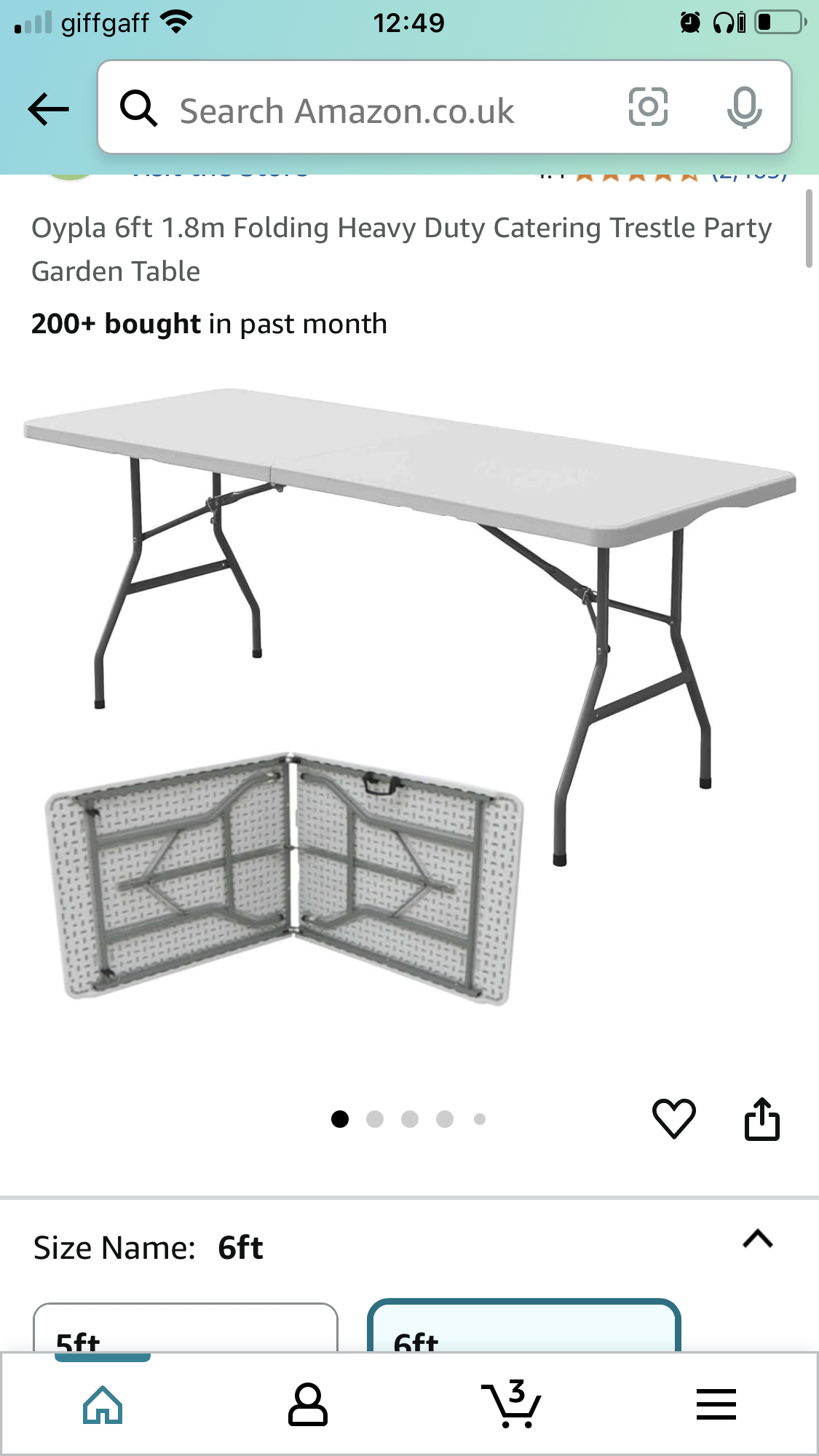Open camera lens search

pyautogui.click(x=647, y=107)
